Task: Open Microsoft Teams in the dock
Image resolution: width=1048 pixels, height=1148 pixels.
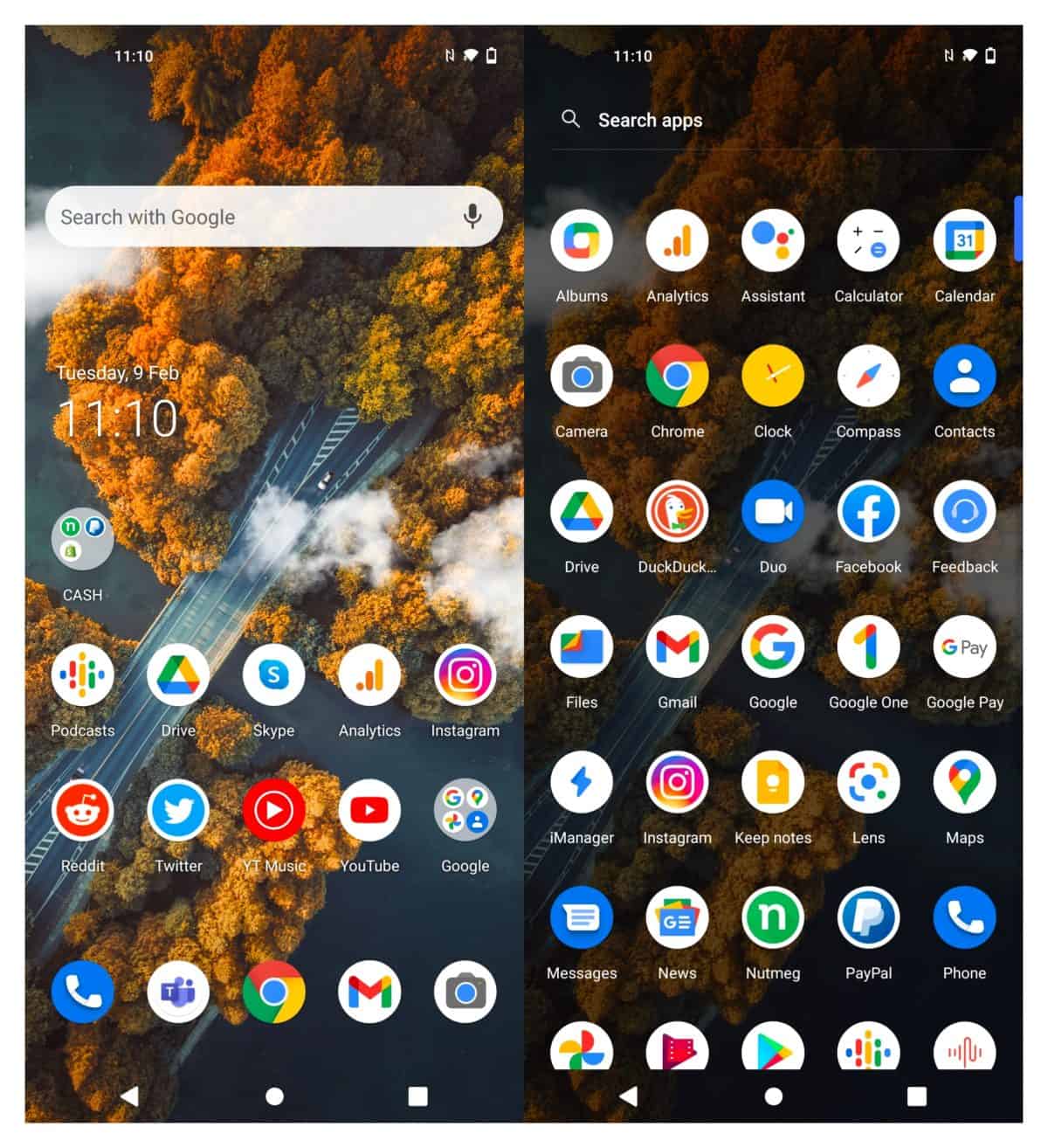Action: click(178, 992)
